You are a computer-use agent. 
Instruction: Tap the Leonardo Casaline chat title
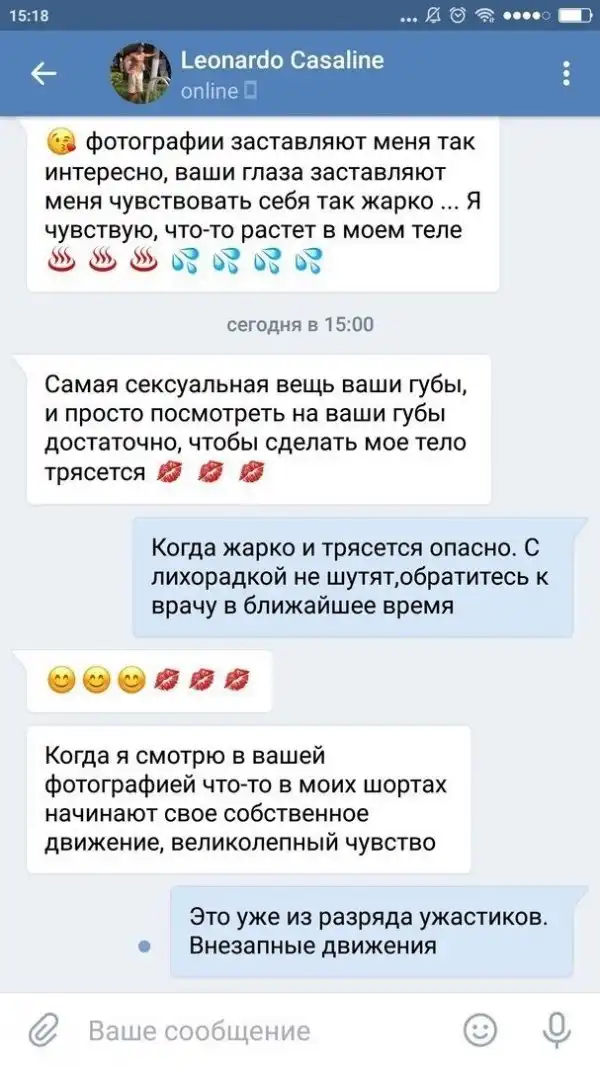click(x=281, y=61)
